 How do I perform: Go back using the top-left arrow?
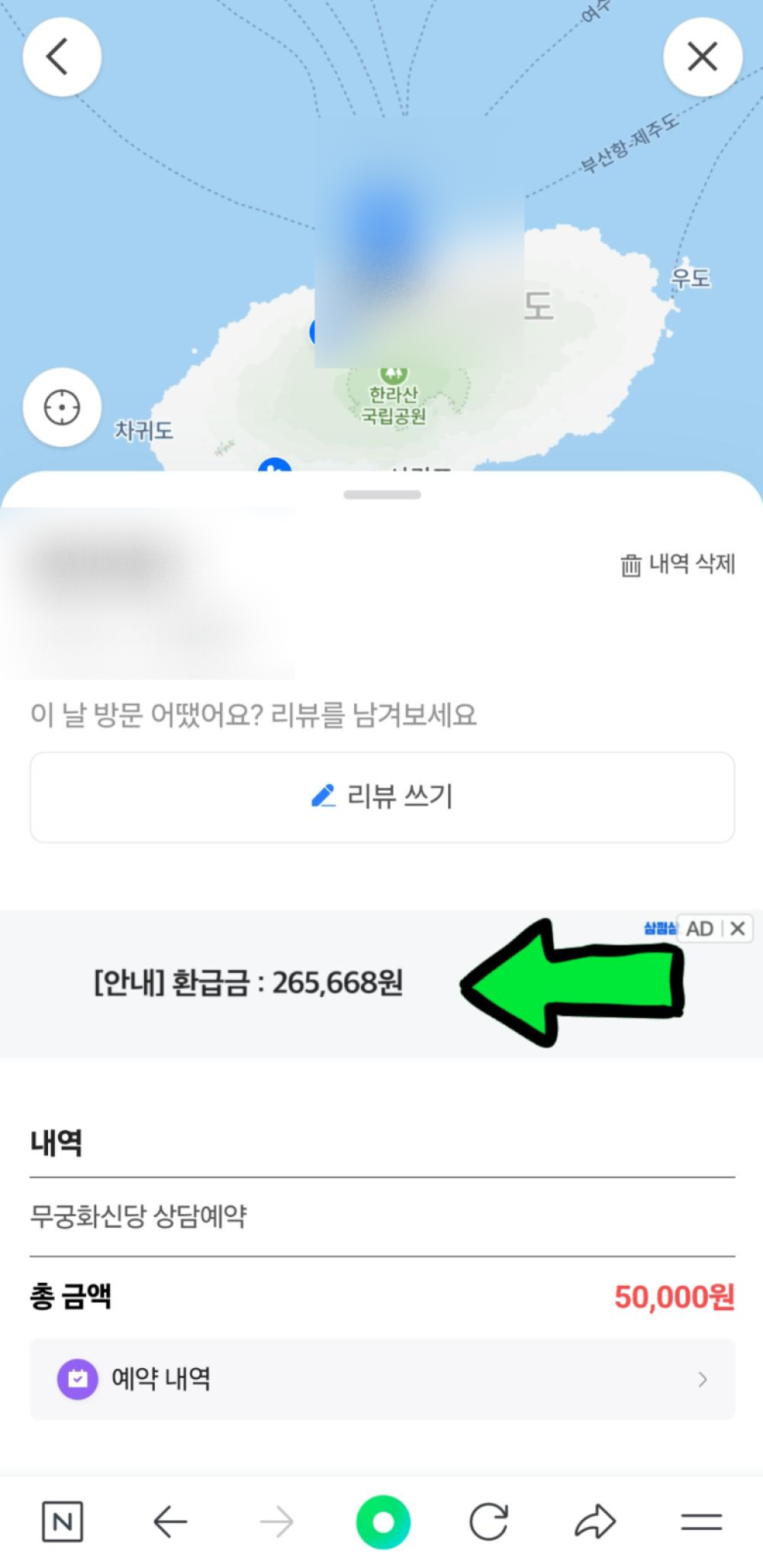(62, 57)
